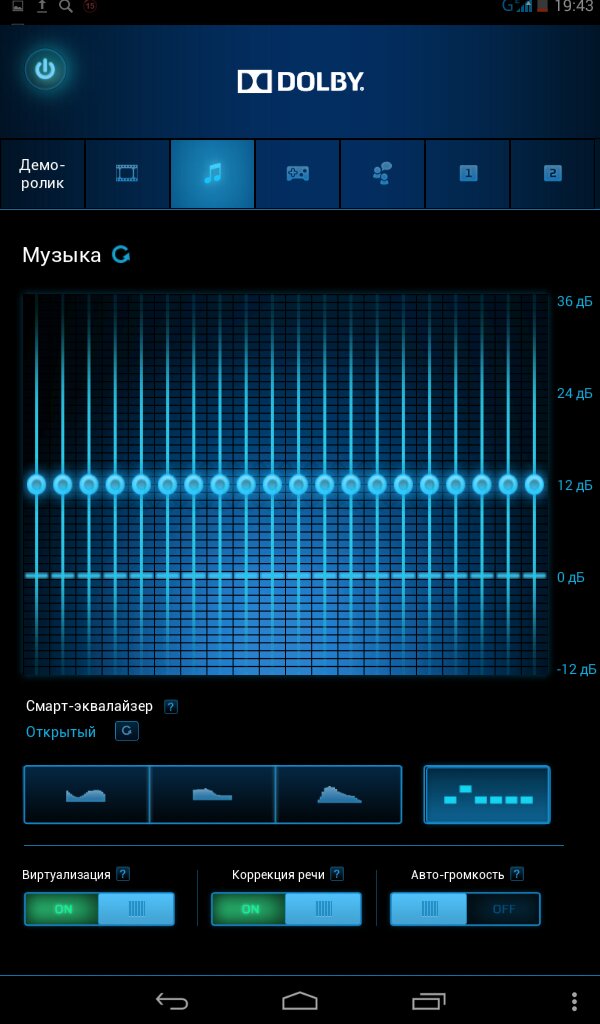Image resolution: width=600 pixels, height=1024 pixels.
Task: Open custom profile 2 tab
Action: pos(553,174)
